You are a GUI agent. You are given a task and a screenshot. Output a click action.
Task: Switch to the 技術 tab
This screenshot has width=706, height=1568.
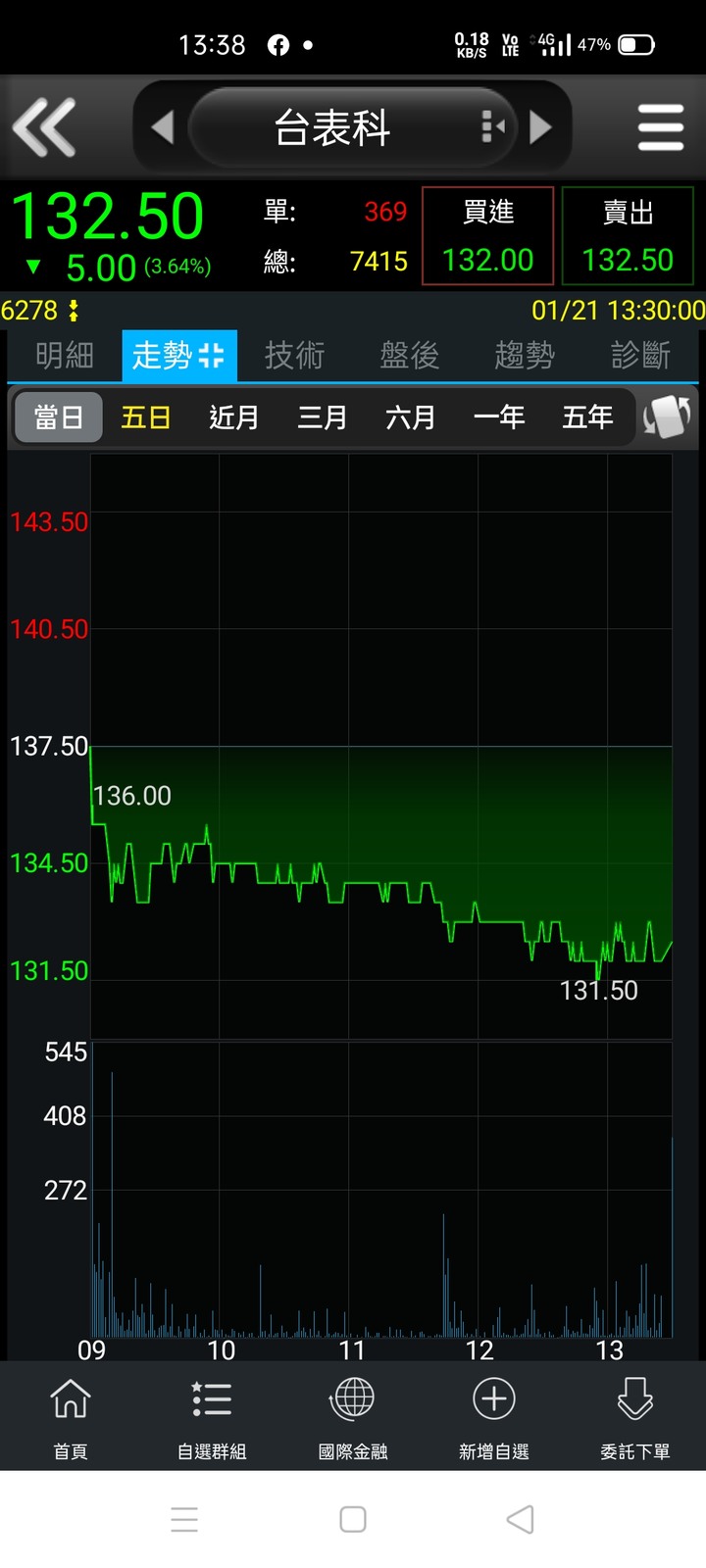pos(293,356)
